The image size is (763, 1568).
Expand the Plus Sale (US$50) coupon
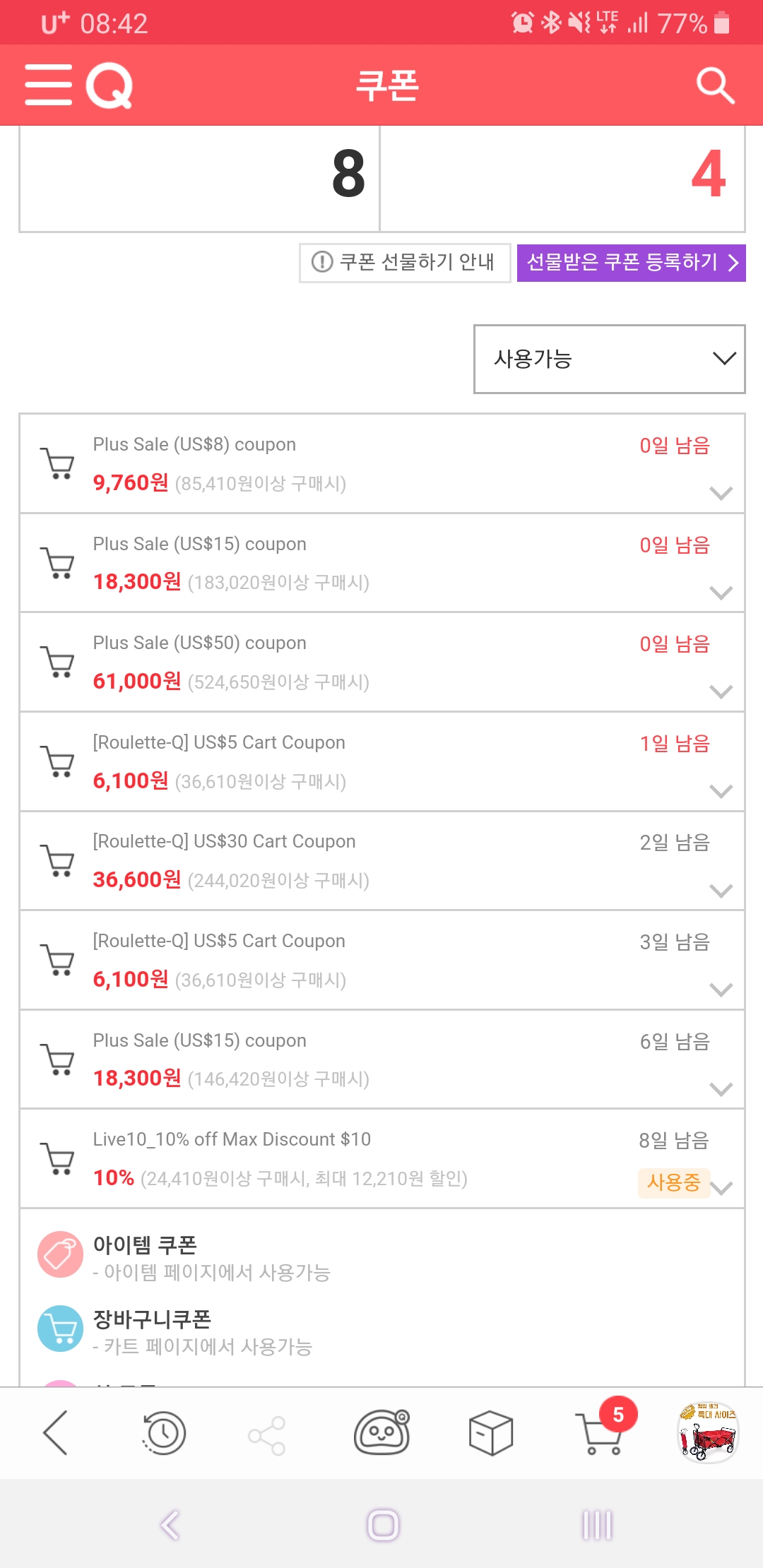(x=721, y=691)
